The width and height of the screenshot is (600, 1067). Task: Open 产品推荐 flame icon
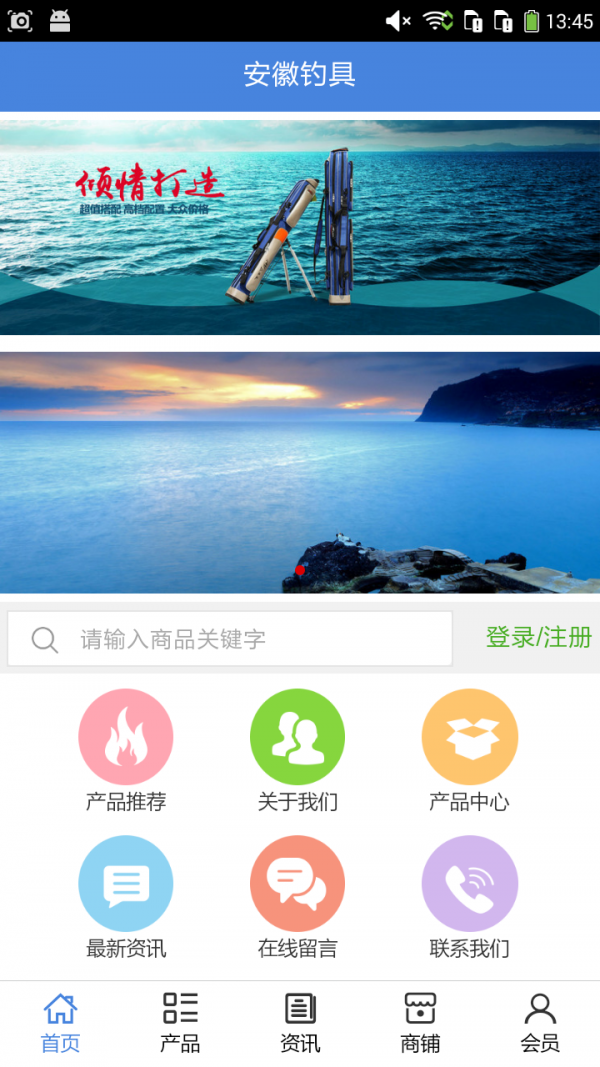pyautogui.click(x=126, y=736)
